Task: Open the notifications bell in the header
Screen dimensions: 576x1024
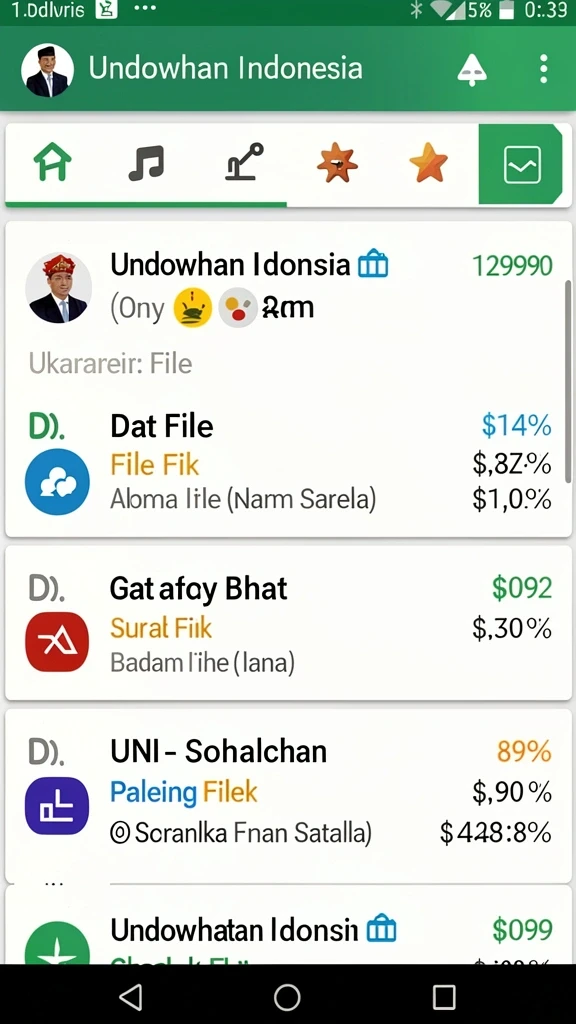Action: (x=472, y=69)
